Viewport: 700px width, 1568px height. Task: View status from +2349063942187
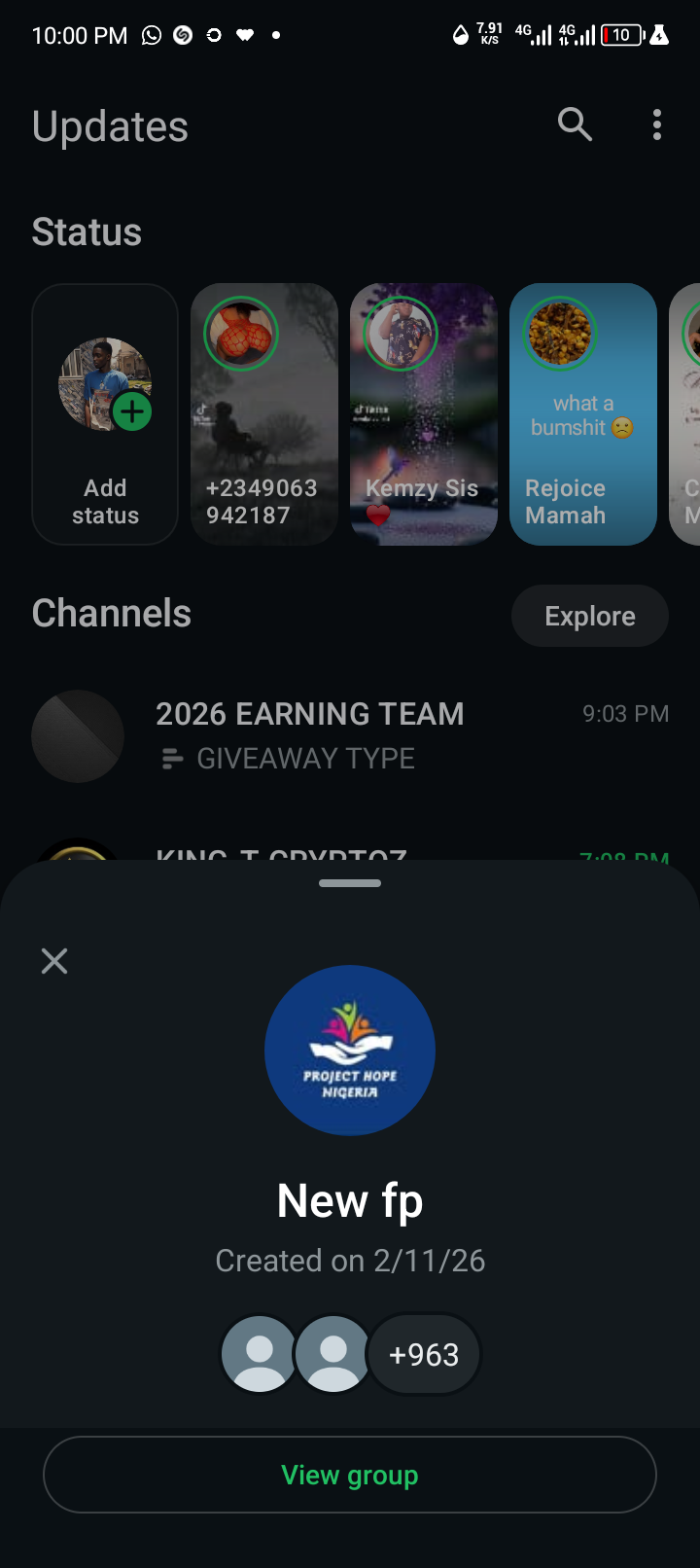(264, 413)
